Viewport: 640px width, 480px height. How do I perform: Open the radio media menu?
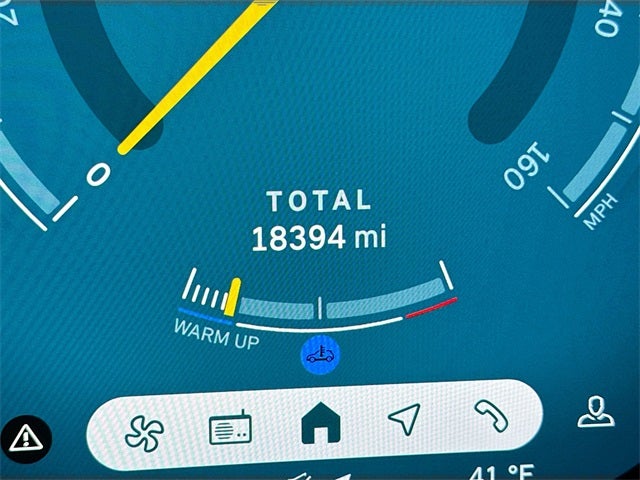tap(229, 428)
